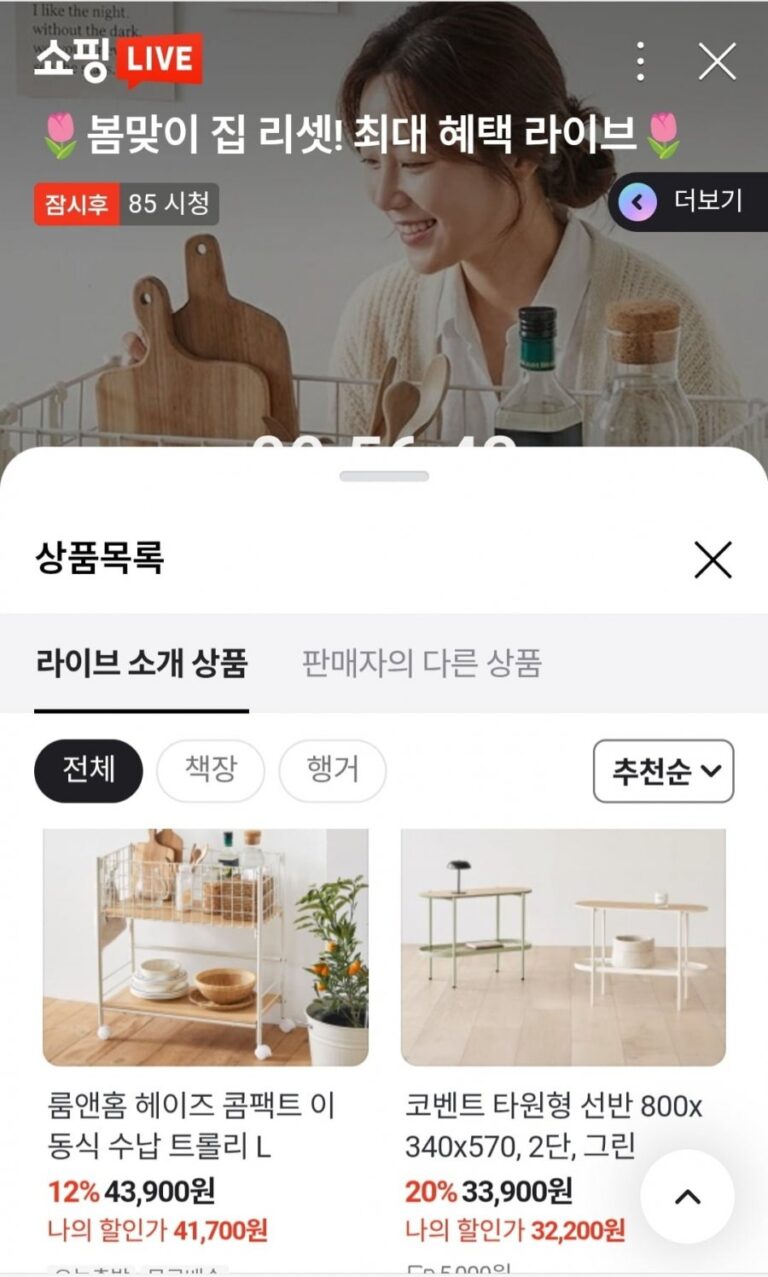Close the 상품목록 product list sheet
The image size is (768, 1277).
tap(713, 560)
